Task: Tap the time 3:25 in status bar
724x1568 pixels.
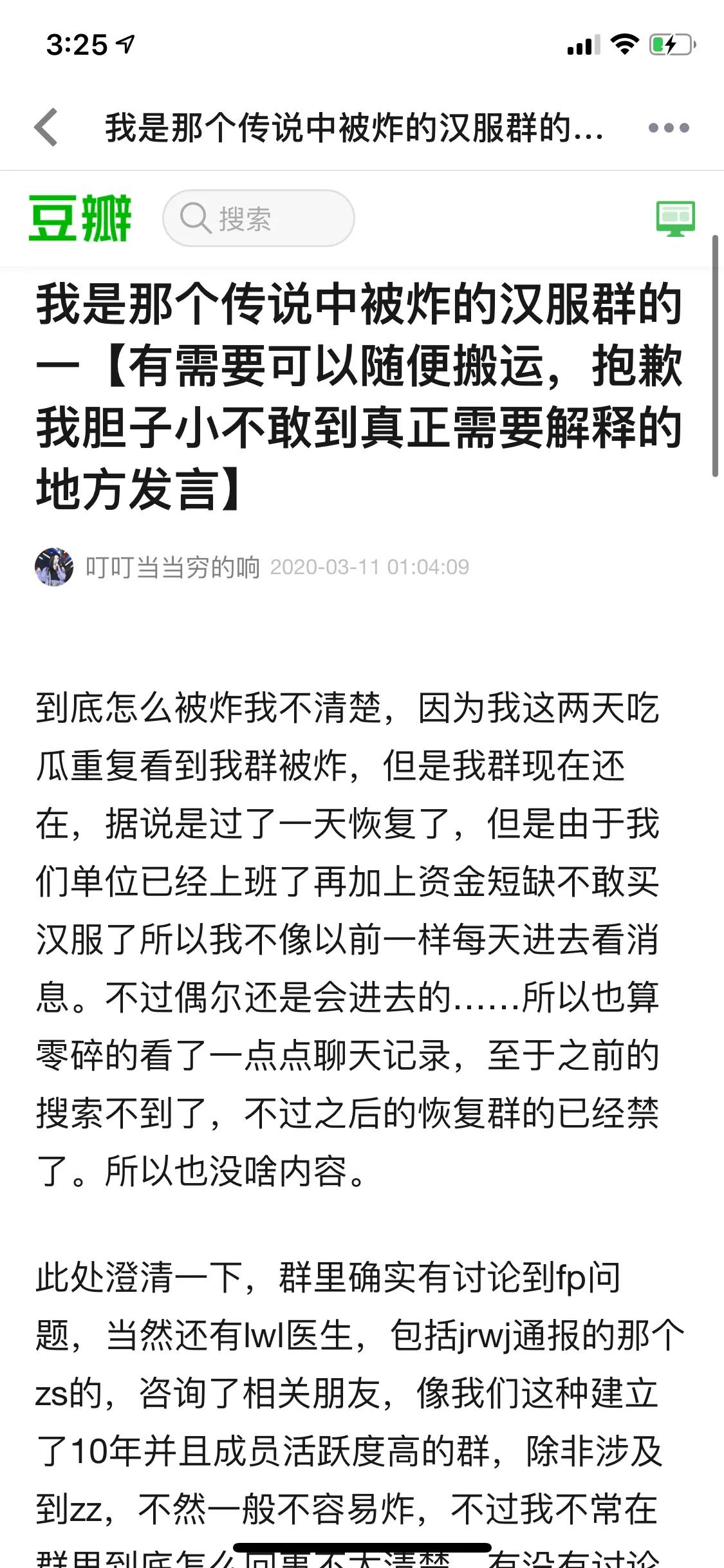Action: pyautogui.click(x=73, y=42)
